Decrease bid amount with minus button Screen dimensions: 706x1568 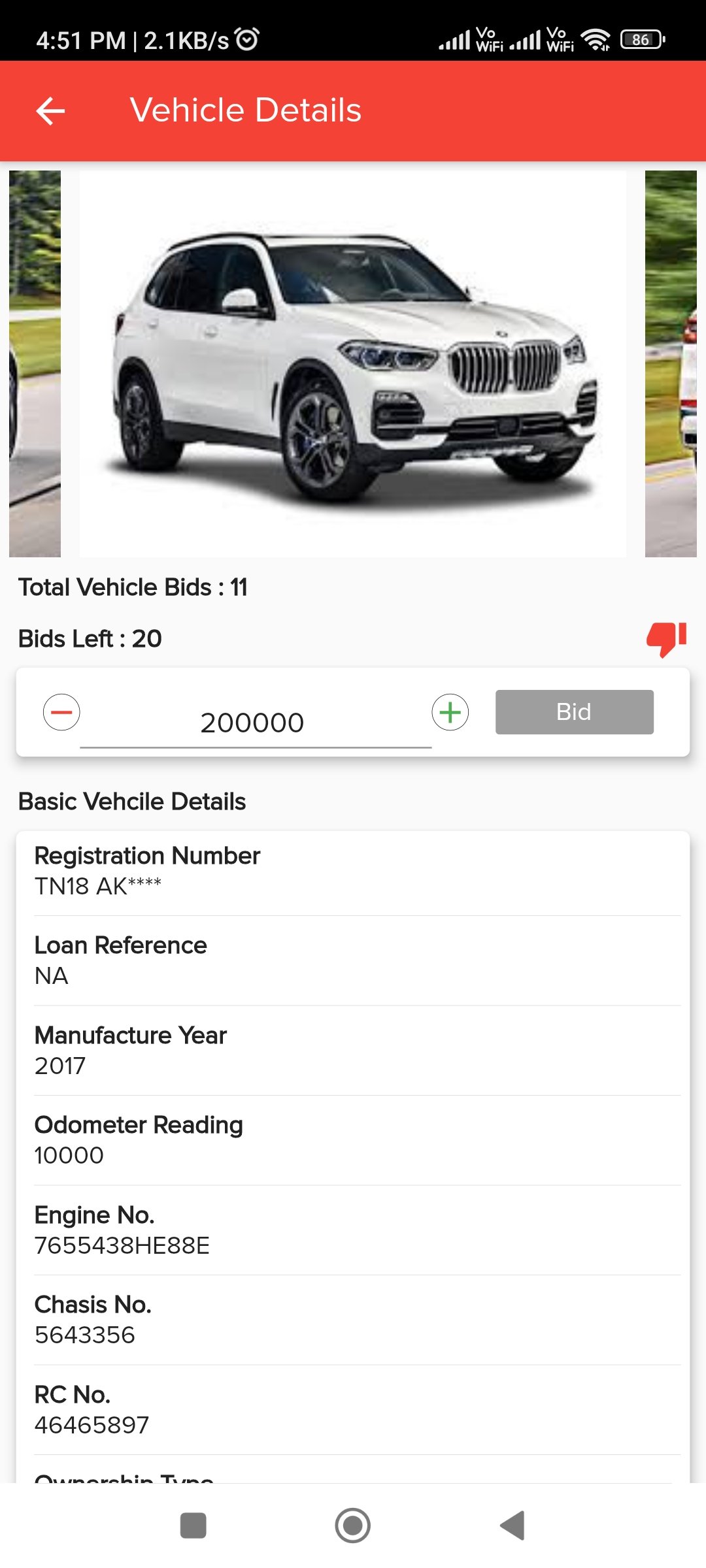point(61,712)
